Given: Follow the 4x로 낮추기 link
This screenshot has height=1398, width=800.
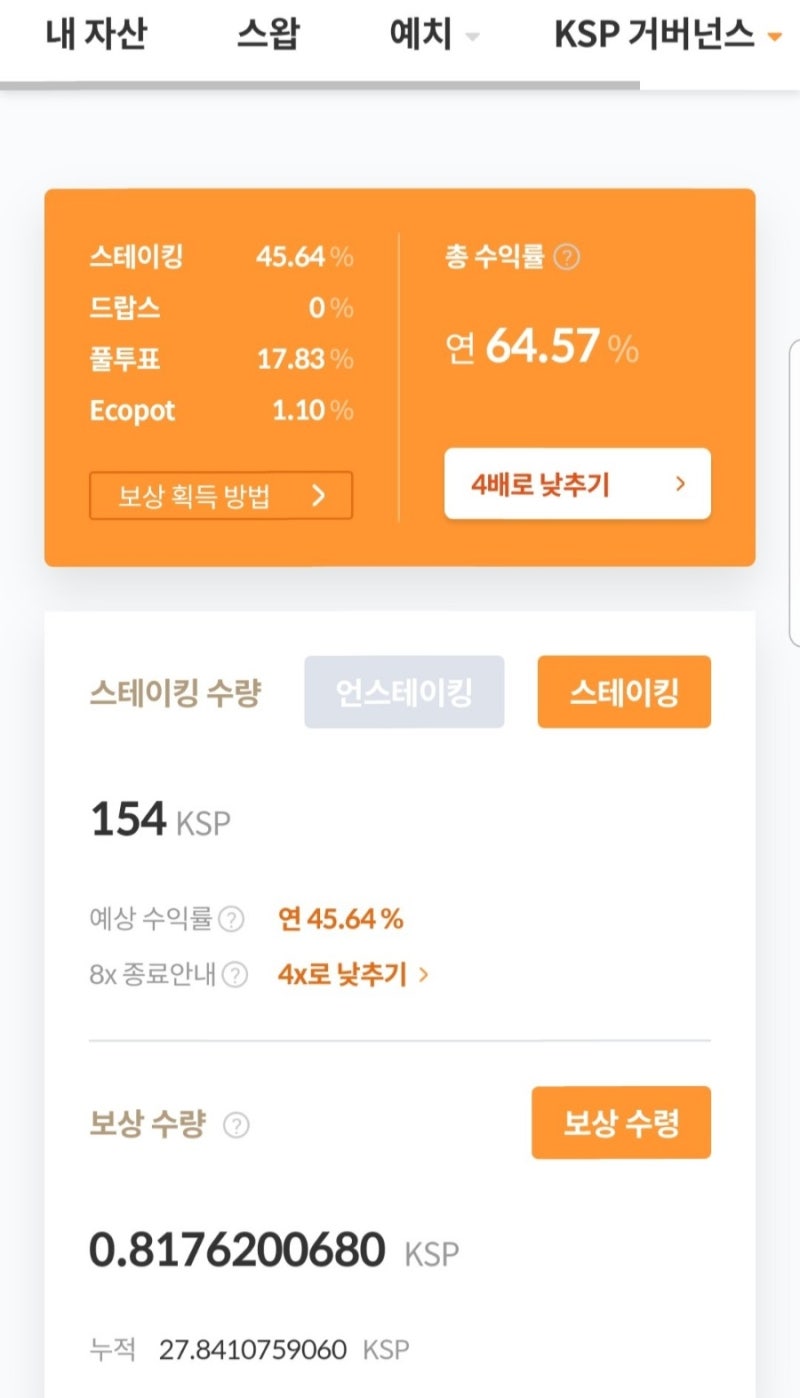Looking at the screenshot, I should 353,975.
